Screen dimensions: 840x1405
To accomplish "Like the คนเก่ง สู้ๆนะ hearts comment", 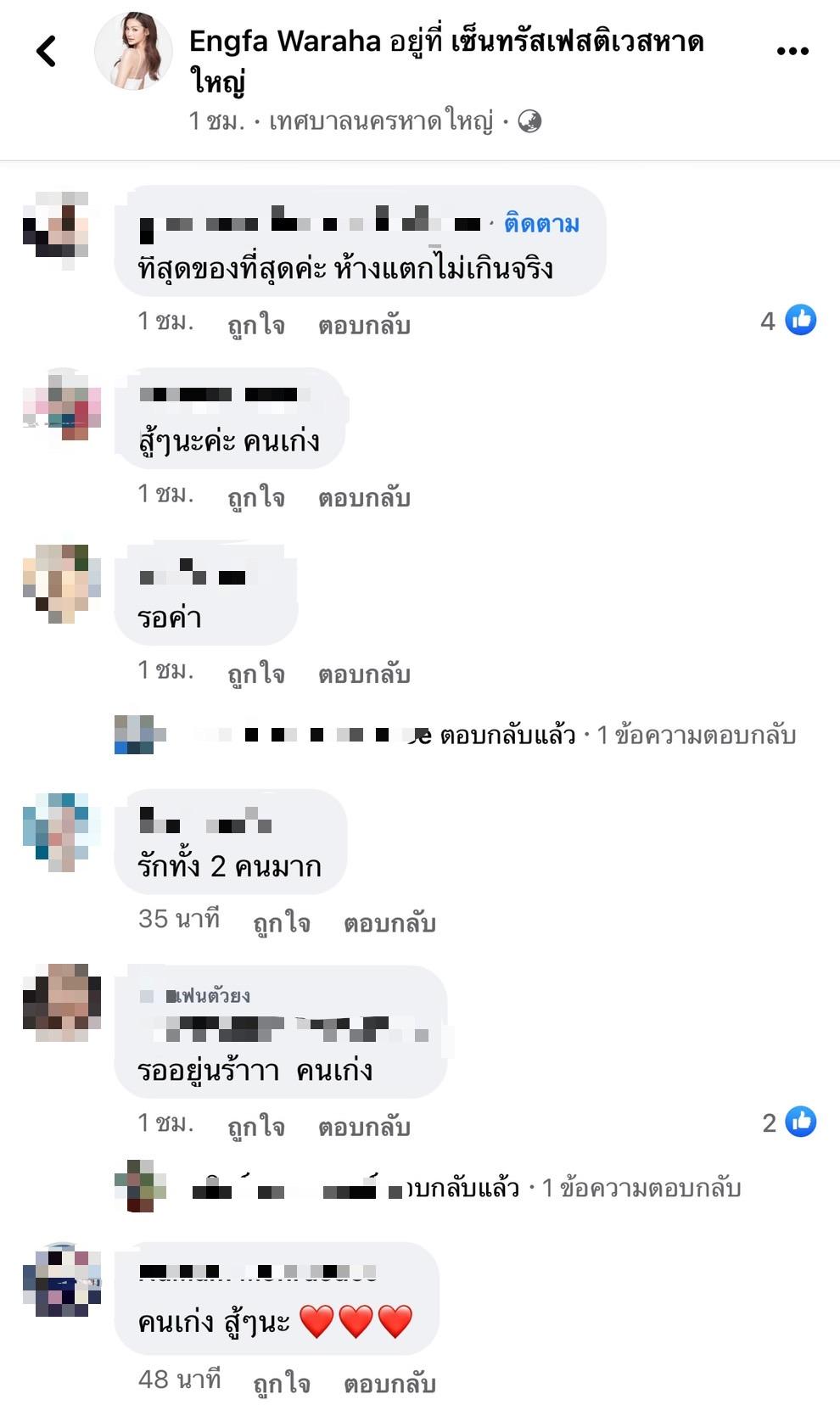I will [x=281, y=1384].
